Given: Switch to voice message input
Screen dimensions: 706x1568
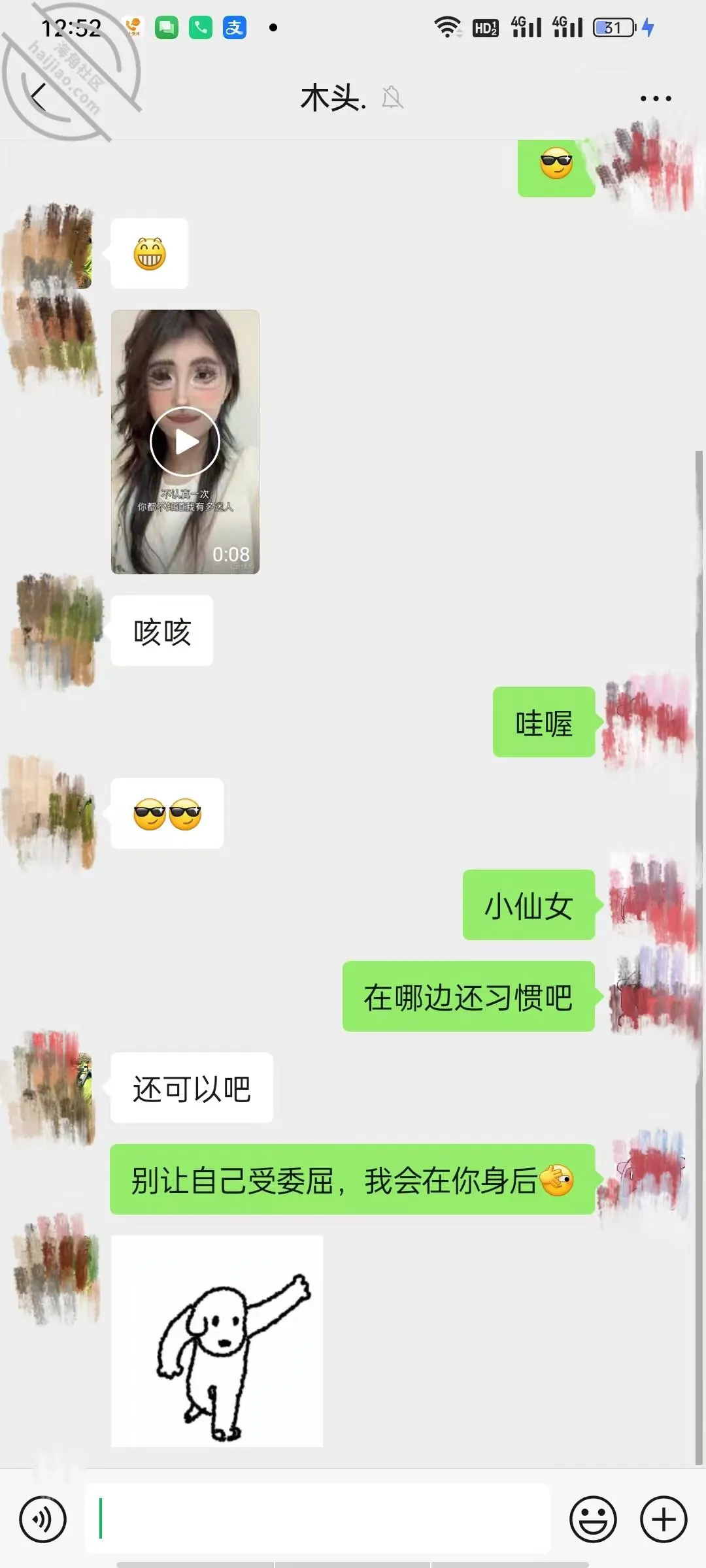Looking at the screenshot, I should pos(43,1519).
